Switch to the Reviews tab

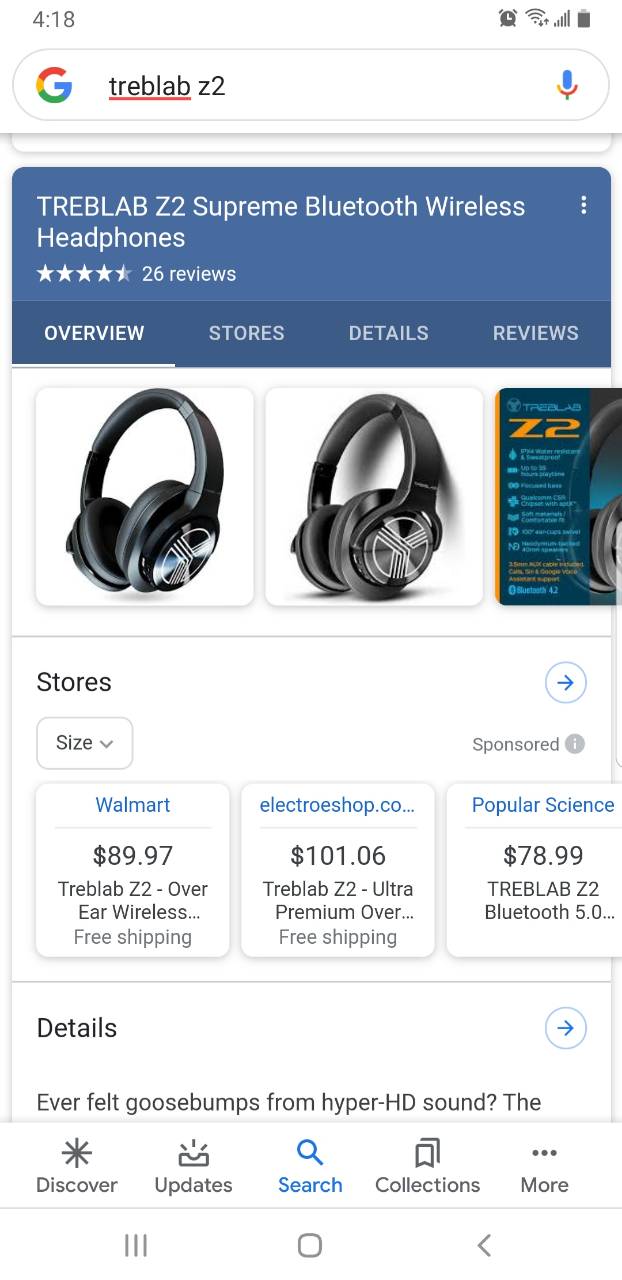coord(535,333)
